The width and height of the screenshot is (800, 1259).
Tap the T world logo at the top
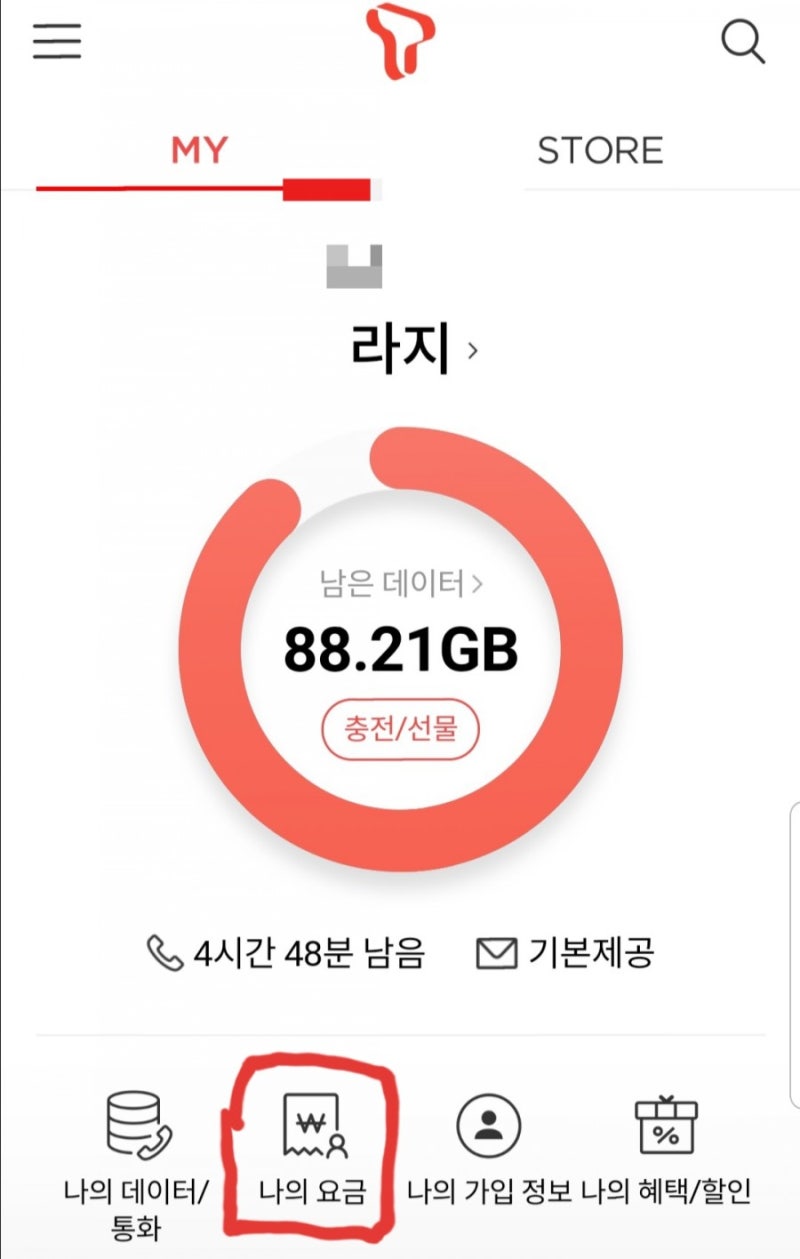tap(400, 42)
